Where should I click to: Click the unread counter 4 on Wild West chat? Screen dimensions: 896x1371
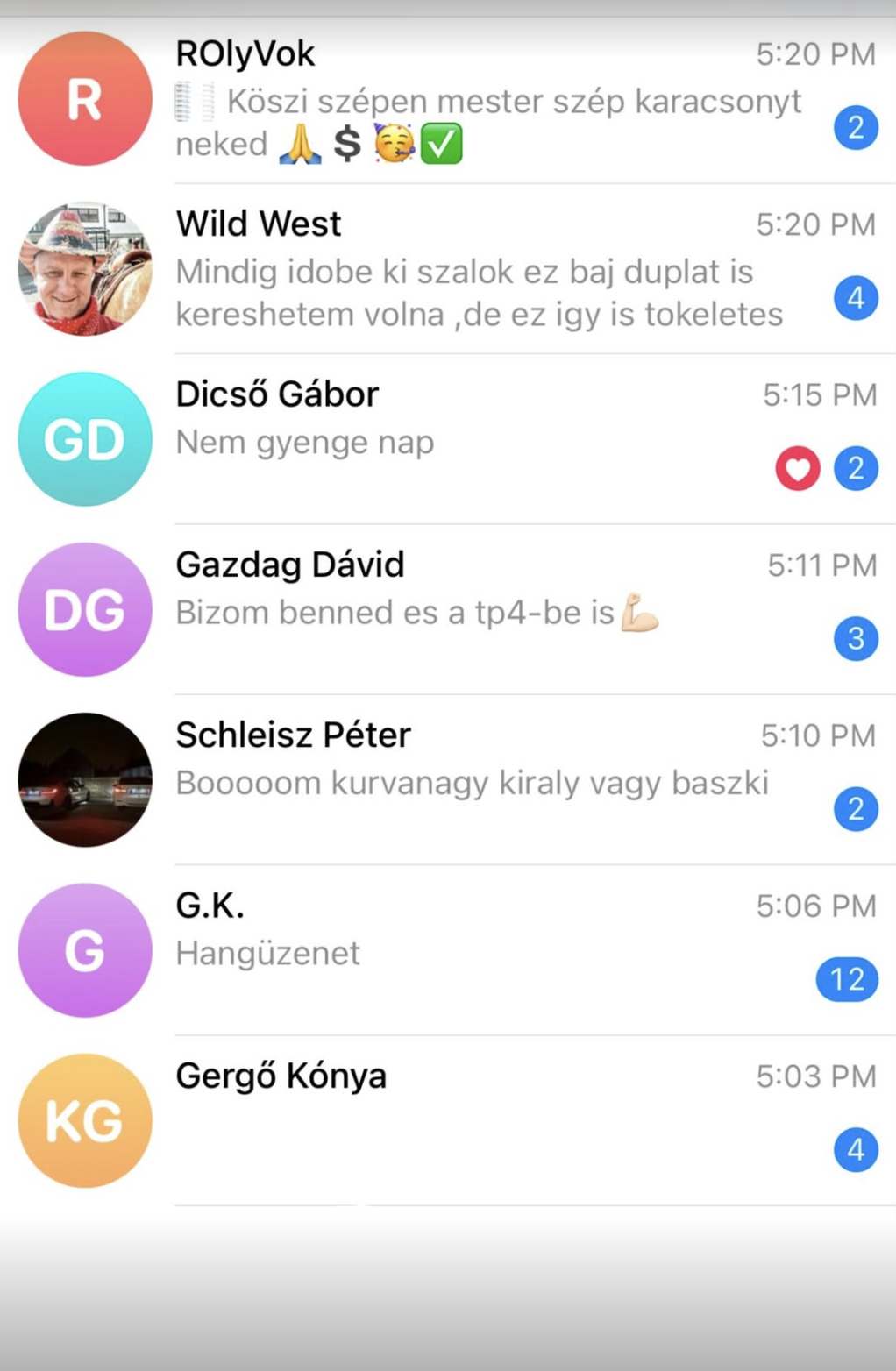pyautogui.click(x=855, y=297)
